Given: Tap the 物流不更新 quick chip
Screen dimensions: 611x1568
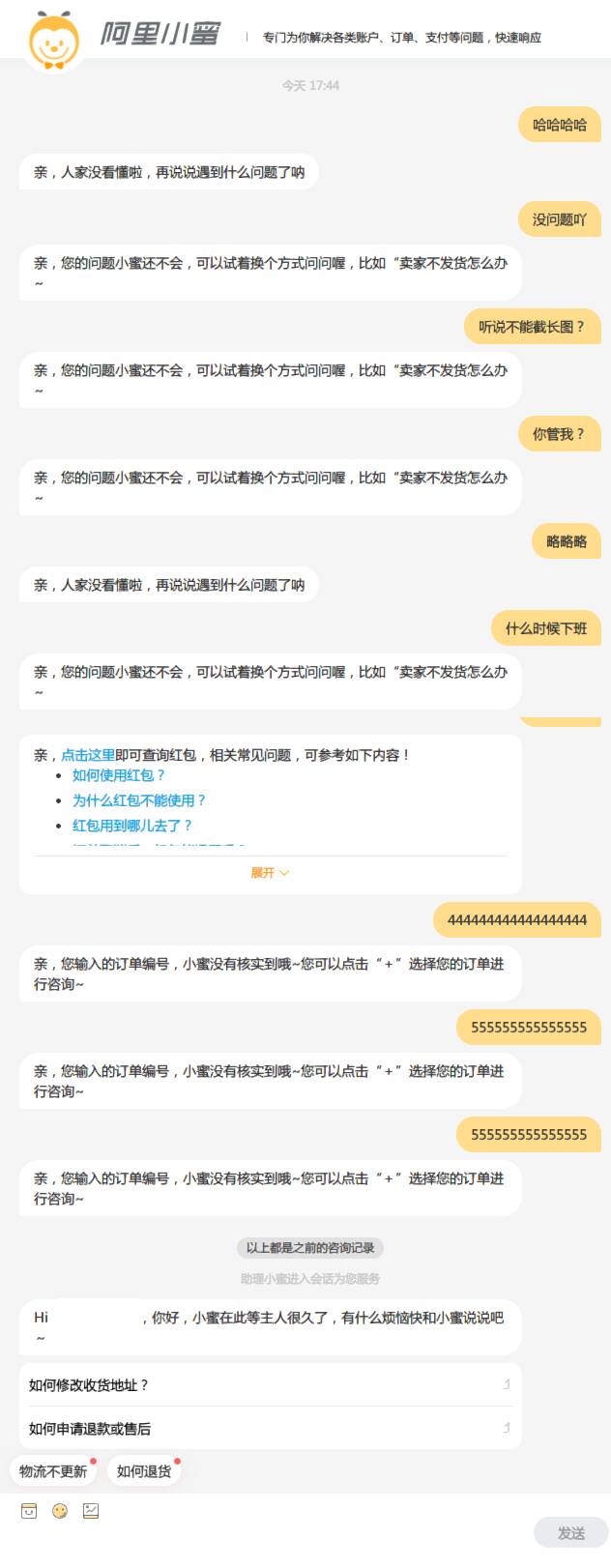Looking at the screenshot, I should click(53, 1471).
